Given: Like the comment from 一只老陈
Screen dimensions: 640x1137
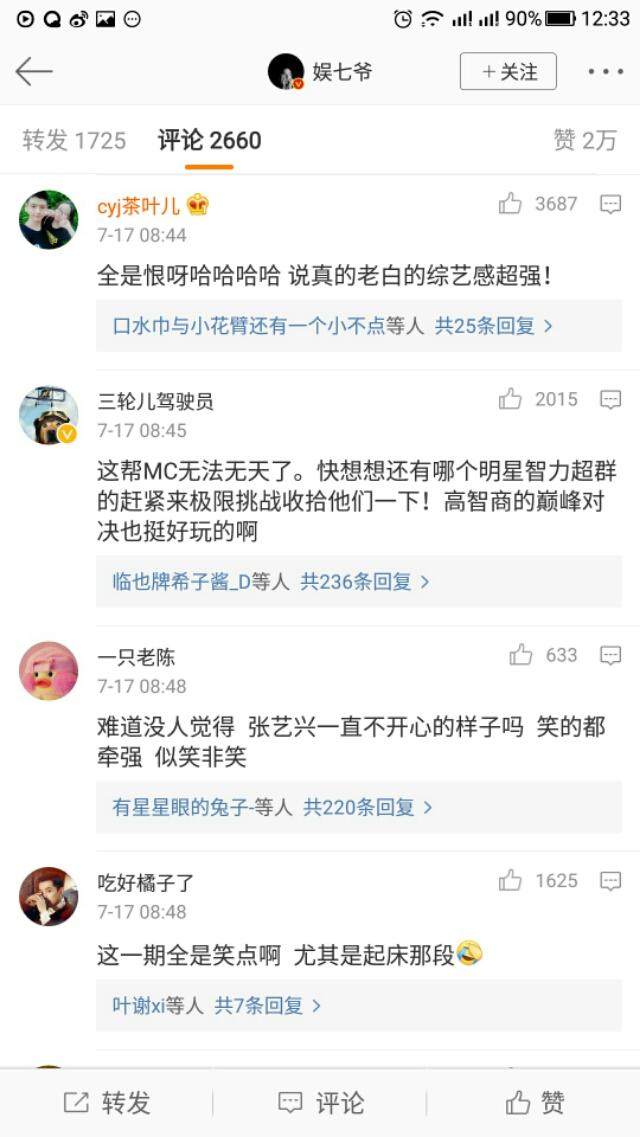Looking at the screenshot, I should (521, 655).
